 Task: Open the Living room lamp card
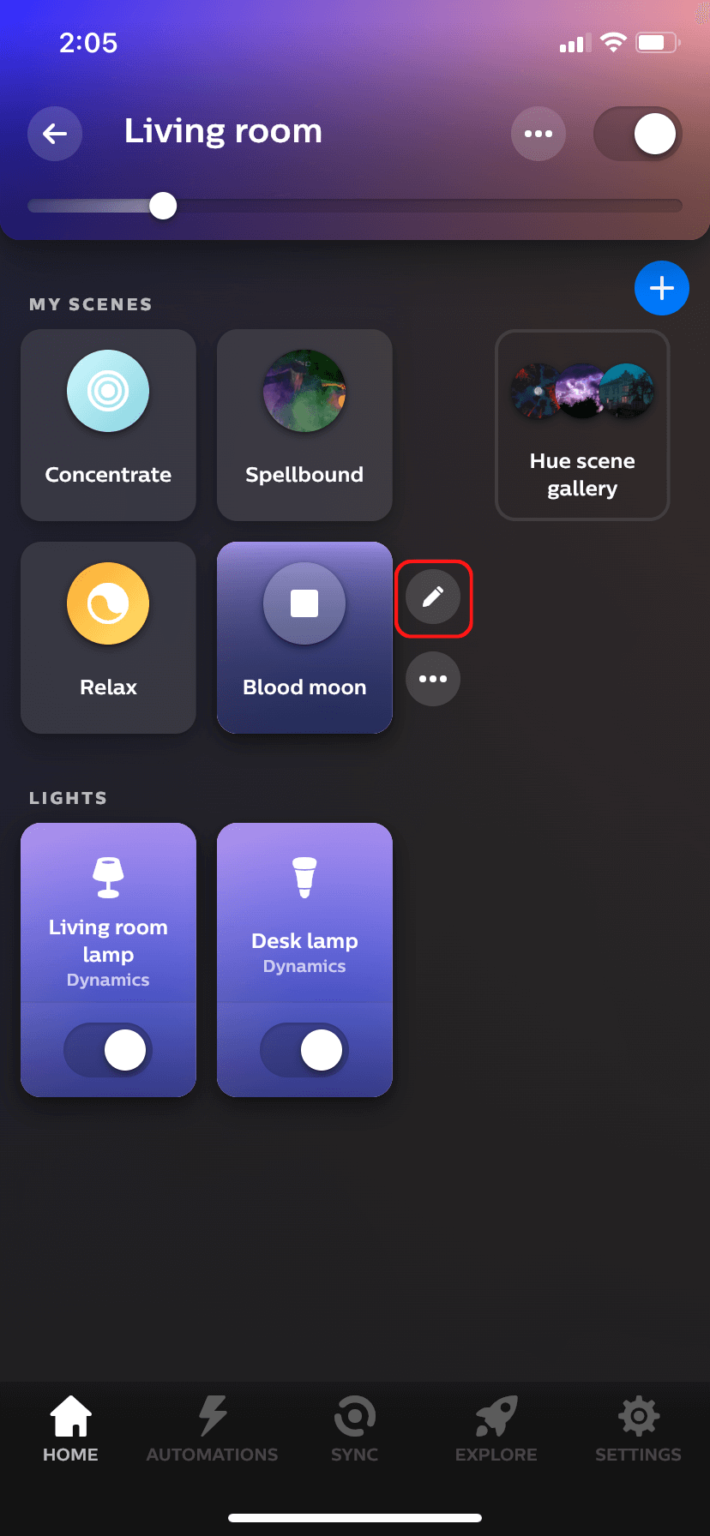[108, 912]
